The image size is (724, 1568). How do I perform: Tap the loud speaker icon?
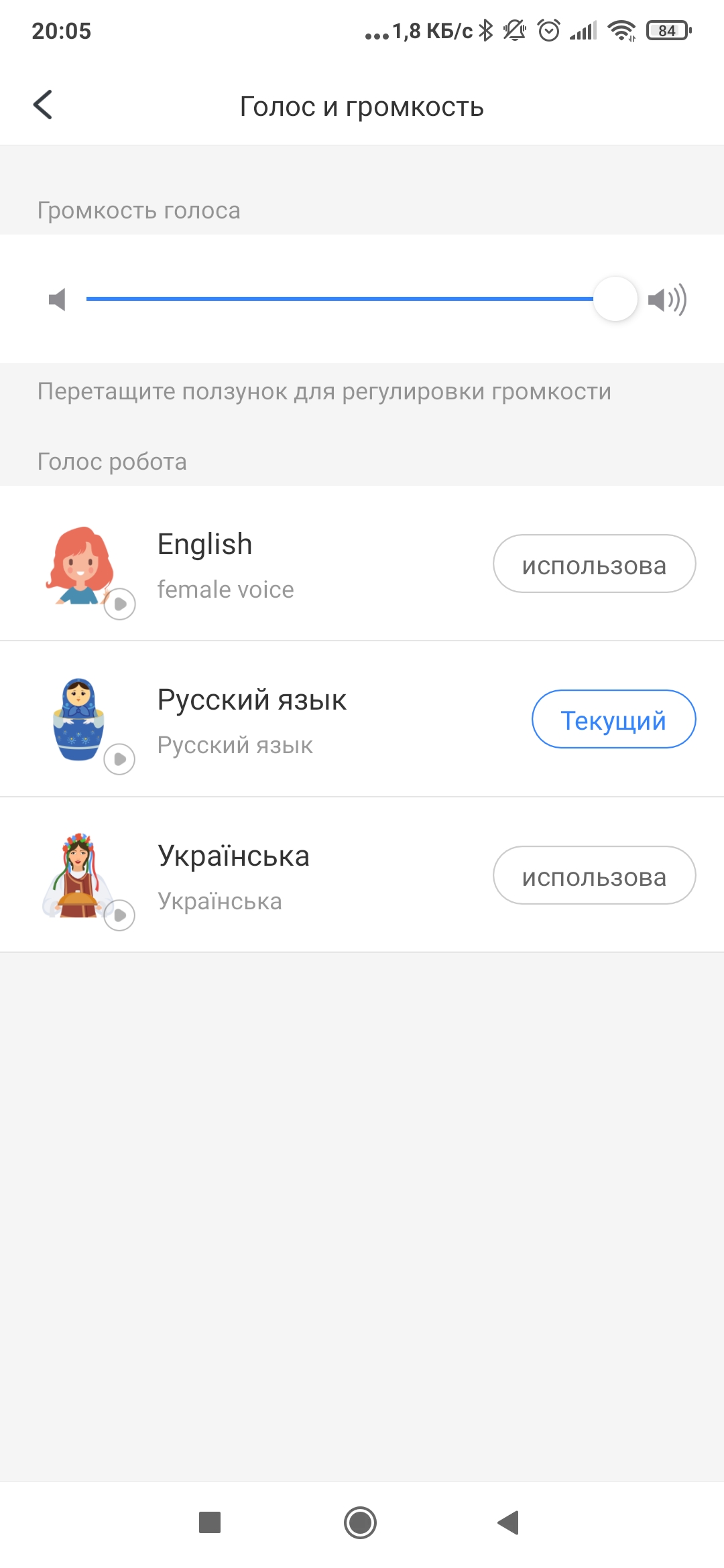click(x=667, y=300)
